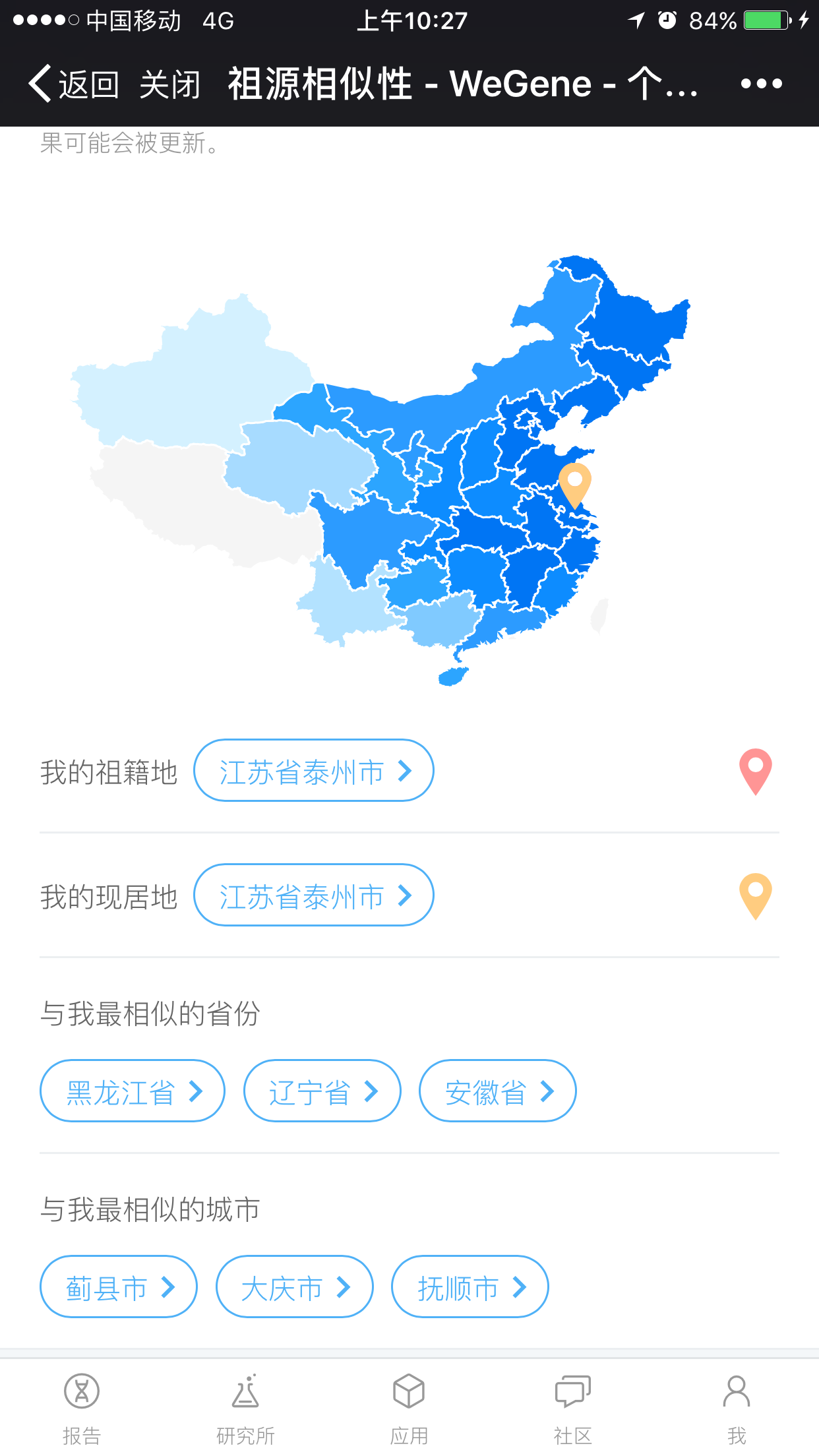819x1456 pixels.
Task: Open the 我的现居地 江苏省泰州市 selector
Action: [314, 895]
